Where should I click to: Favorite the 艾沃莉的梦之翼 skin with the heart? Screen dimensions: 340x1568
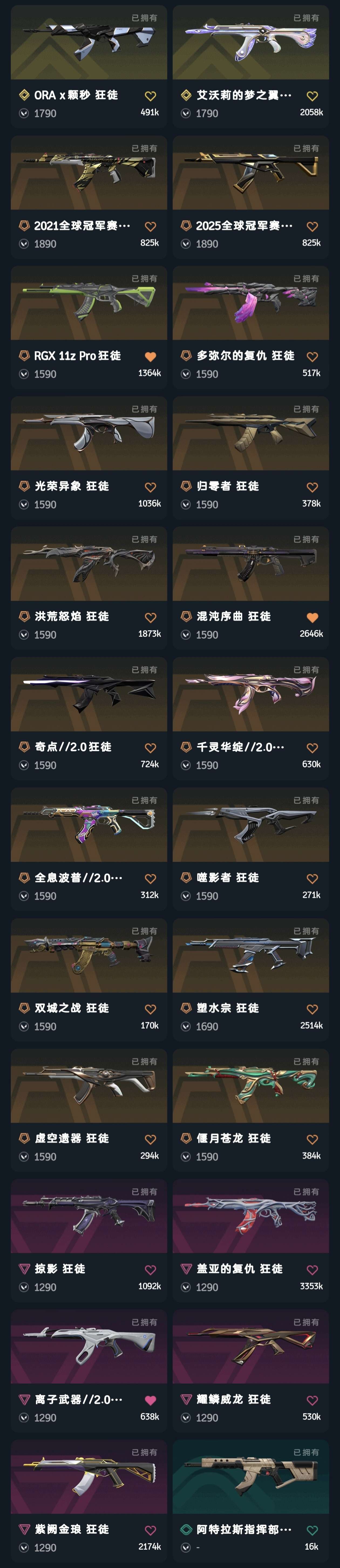click(312, 96)
